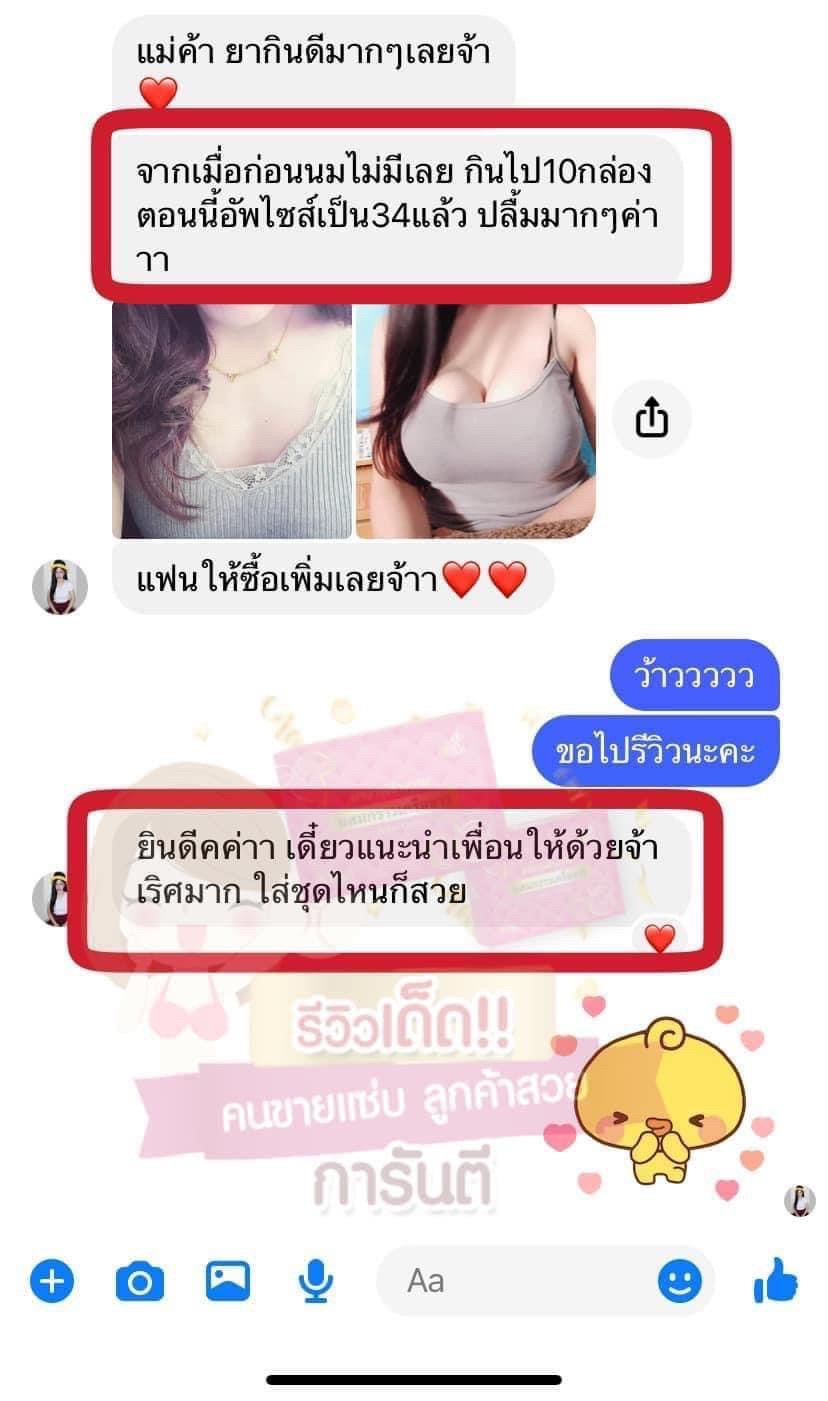Open the plus menu for more actions
828x1401 pixels.
tap(52, 1281)
